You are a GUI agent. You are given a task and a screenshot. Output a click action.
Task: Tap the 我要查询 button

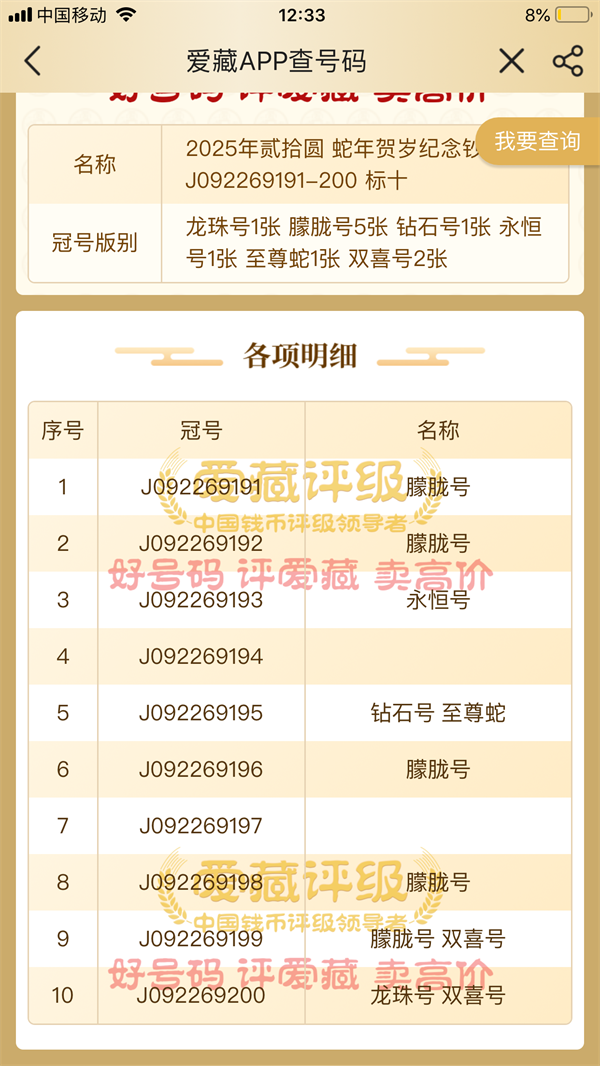[x=537, y=141]
